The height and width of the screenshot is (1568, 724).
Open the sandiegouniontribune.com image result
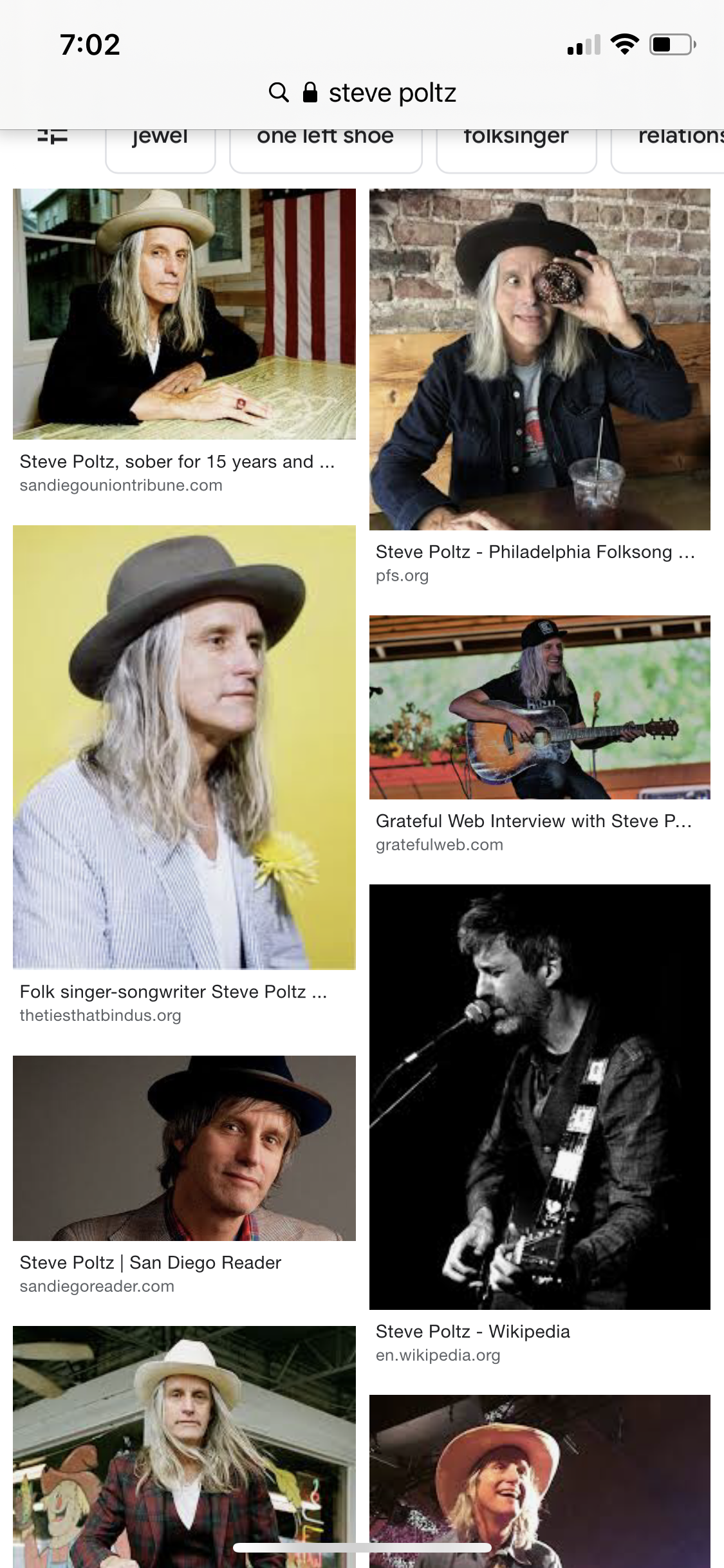[184, 314]
